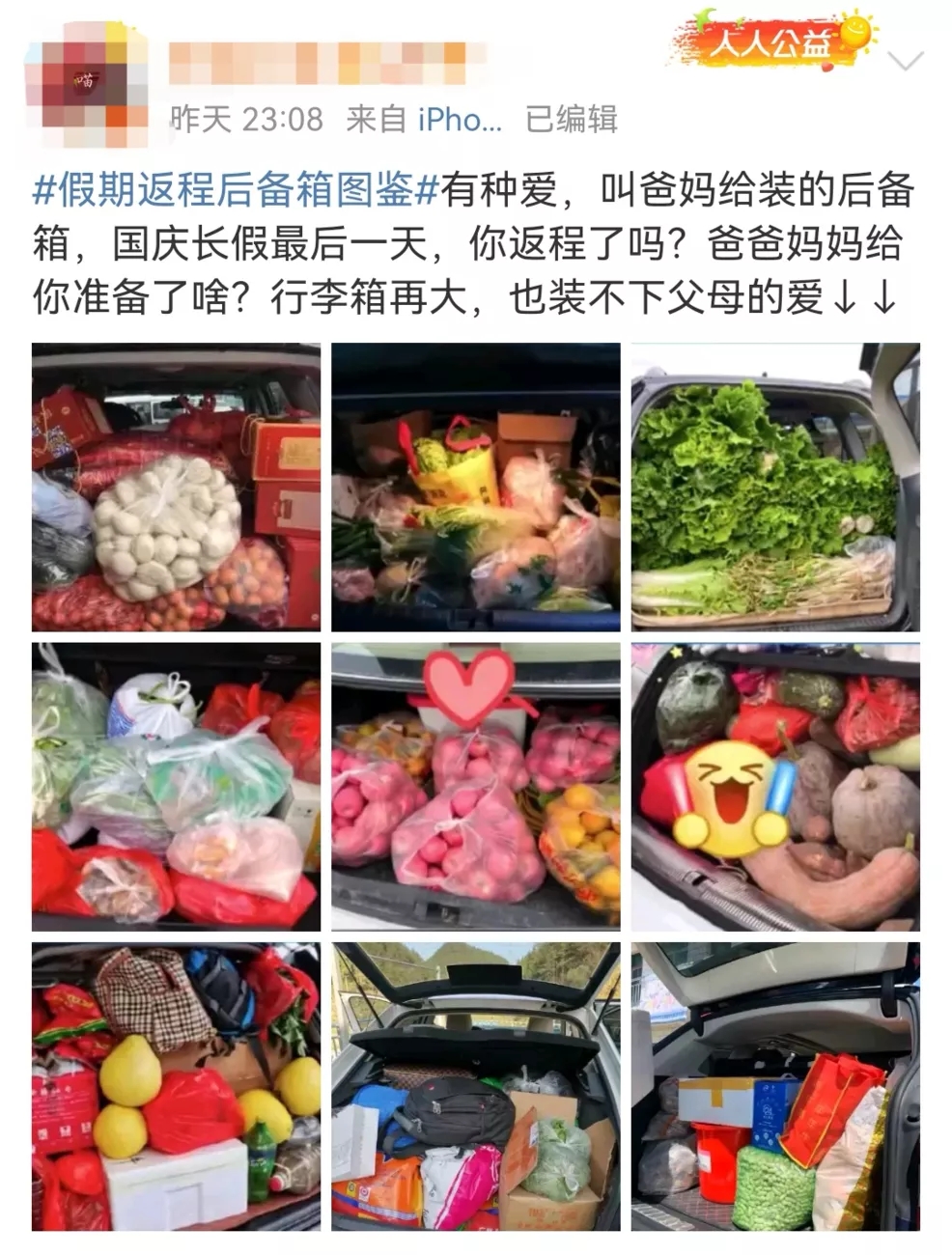Open the photo with yellow pomelos and foam box

pyautogui.click(x=176, y=1086)
